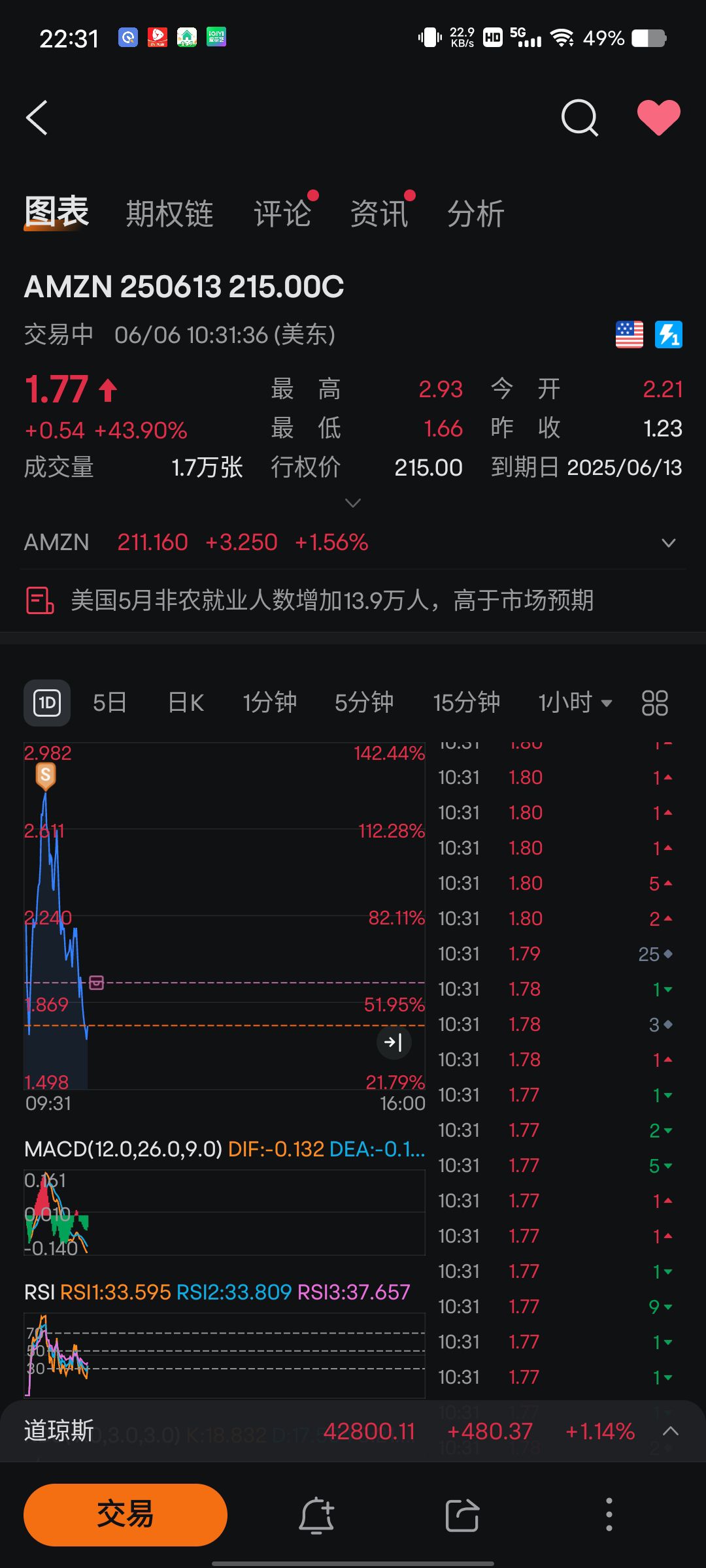
Task: Open the search magnifier
Action: click(579, 118)
